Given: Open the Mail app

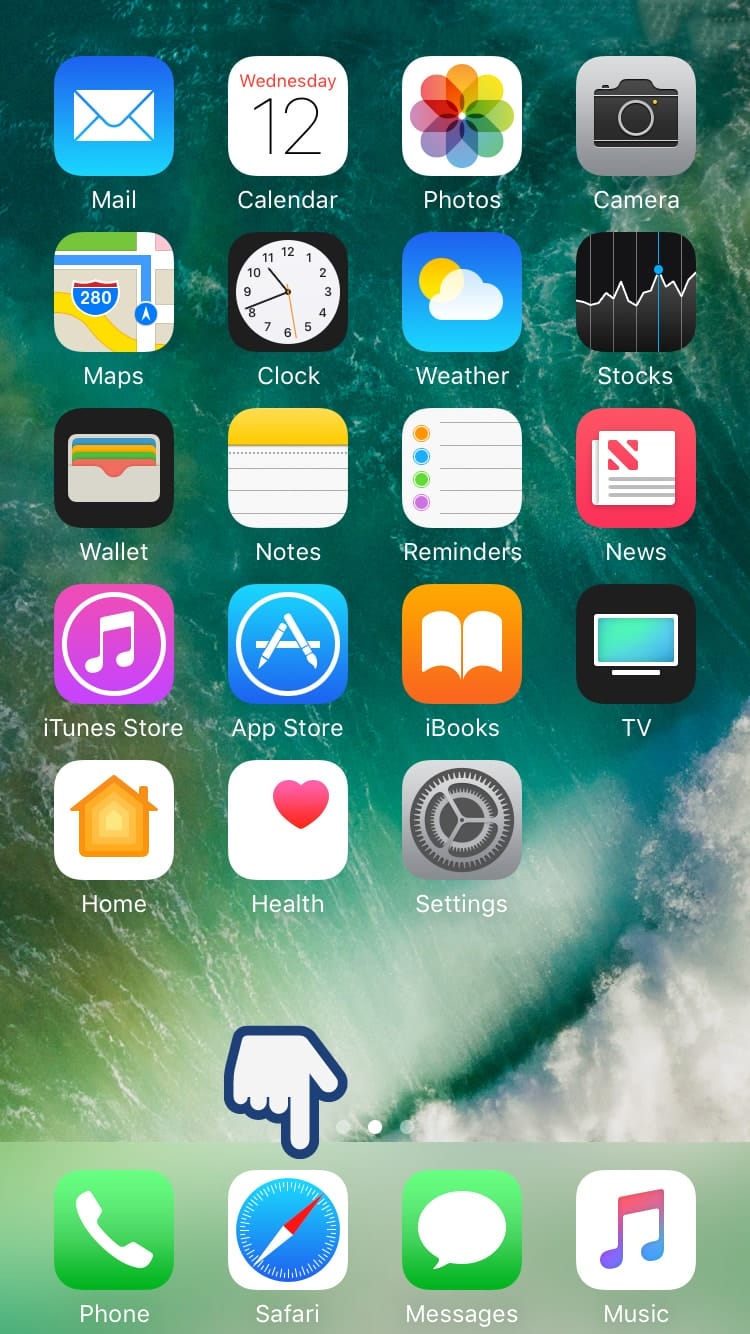Looking at the screenshot, I should [114, 116].
